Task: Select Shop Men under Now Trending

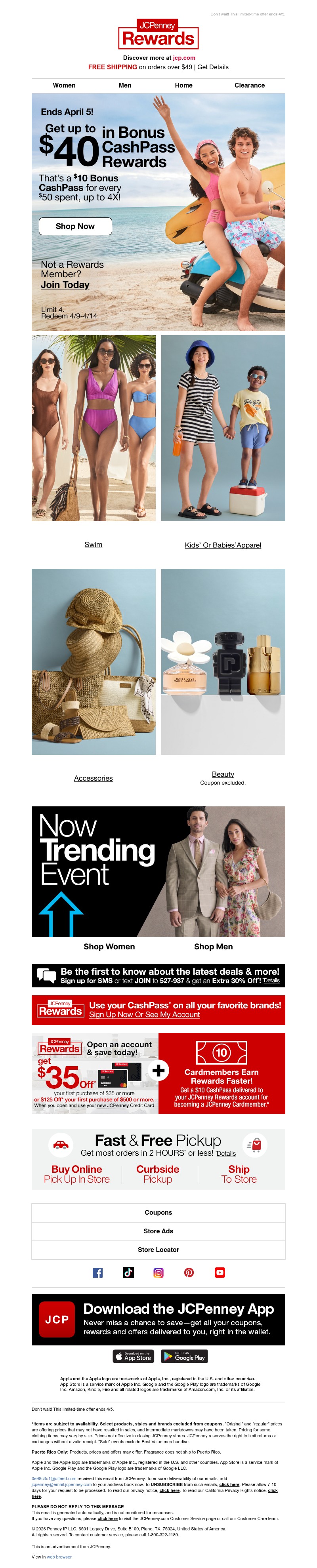Action: tap(213, 946)
